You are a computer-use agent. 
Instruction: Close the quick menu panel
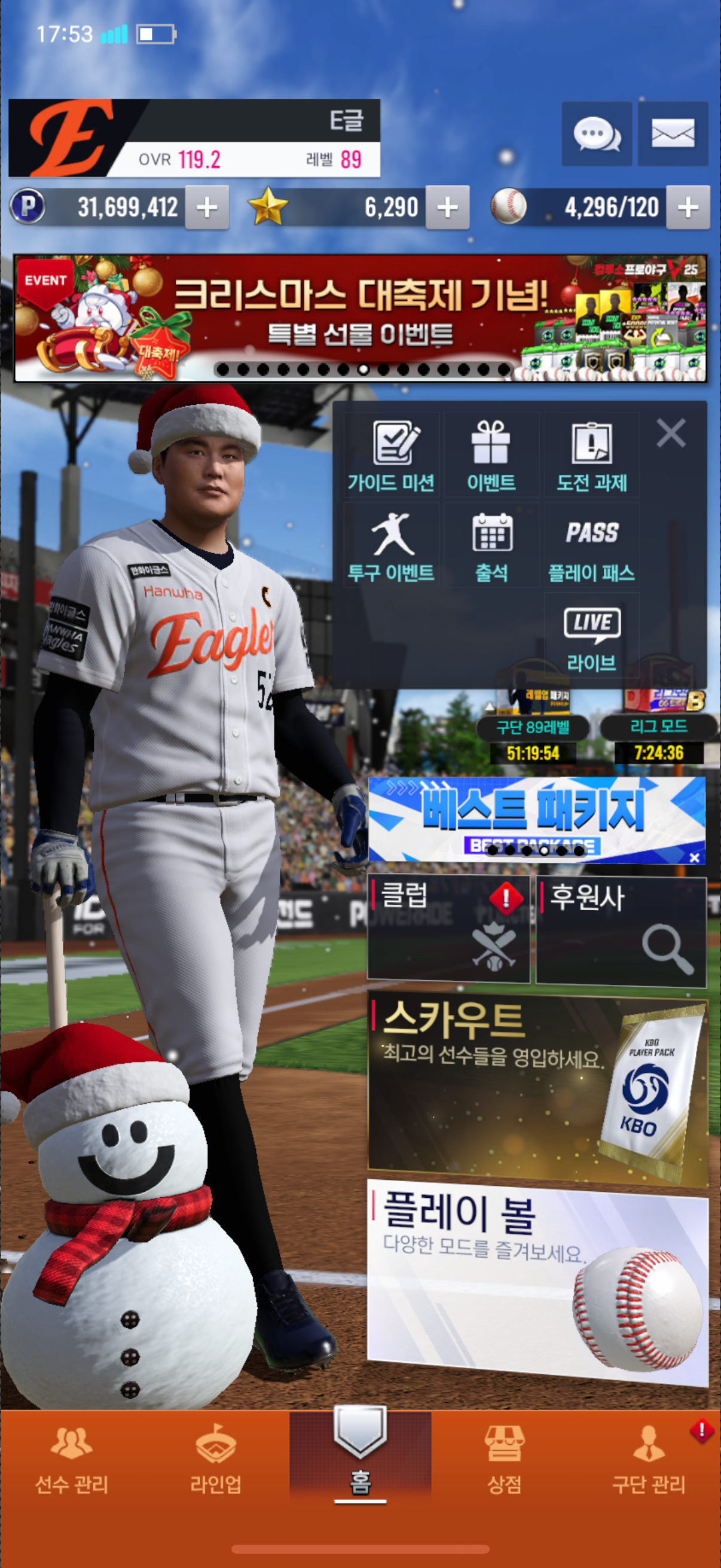(671, 433)
